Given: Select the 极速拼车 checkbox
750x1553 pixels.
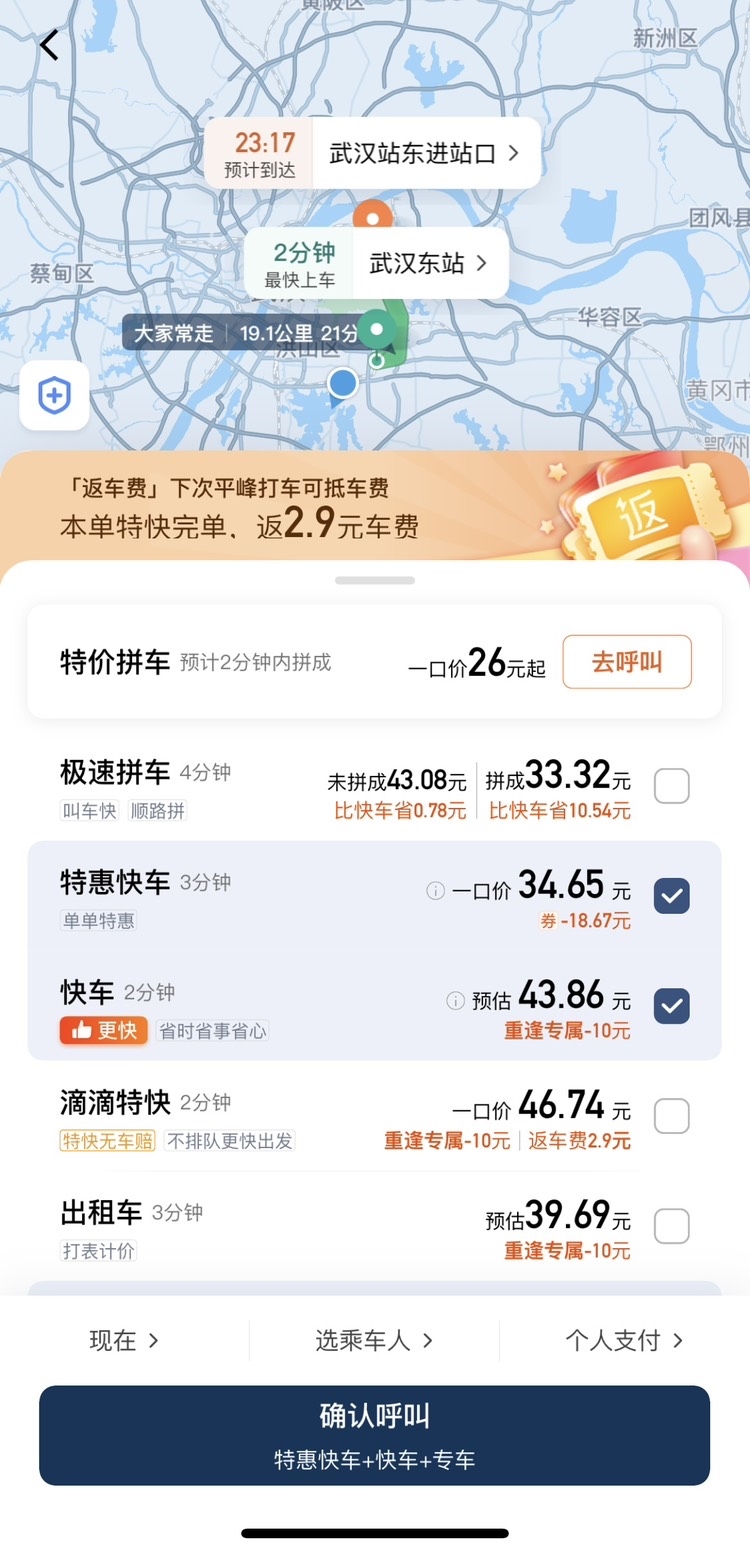Looking at the screenshot, I should (x=671, y=786).
